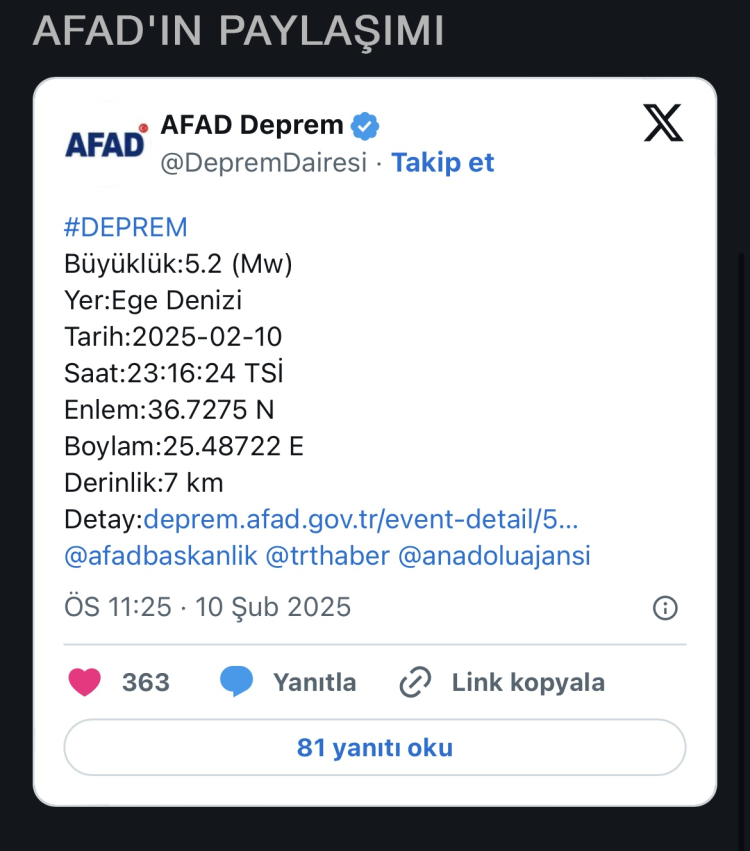The height and width of the screenshot is (851, 750).
Task: Open the deprem.afad.gov.tr event detail link
Action: 361,519
